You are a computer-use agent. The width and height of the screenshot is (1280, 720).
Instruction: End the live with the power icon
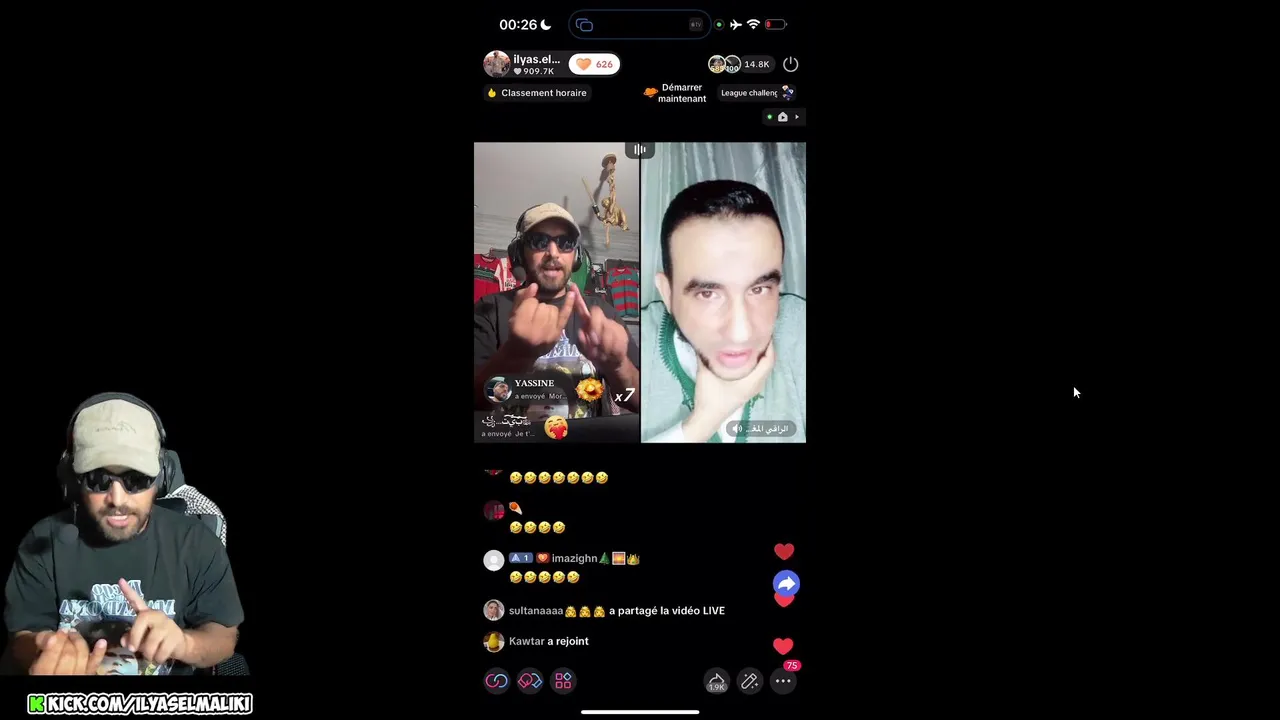pos(790,64)
